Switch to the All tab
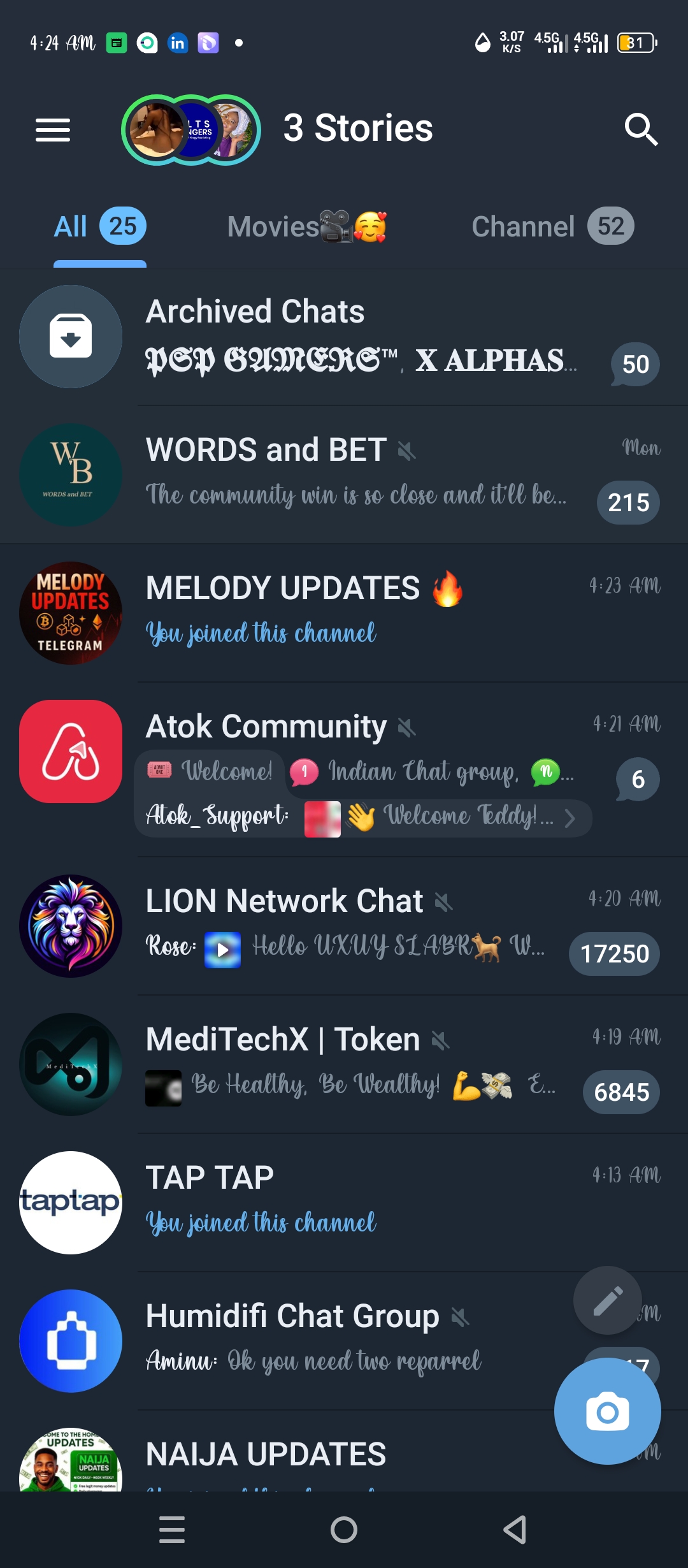This screenshot has width=688, height=1568. (100, 227)
